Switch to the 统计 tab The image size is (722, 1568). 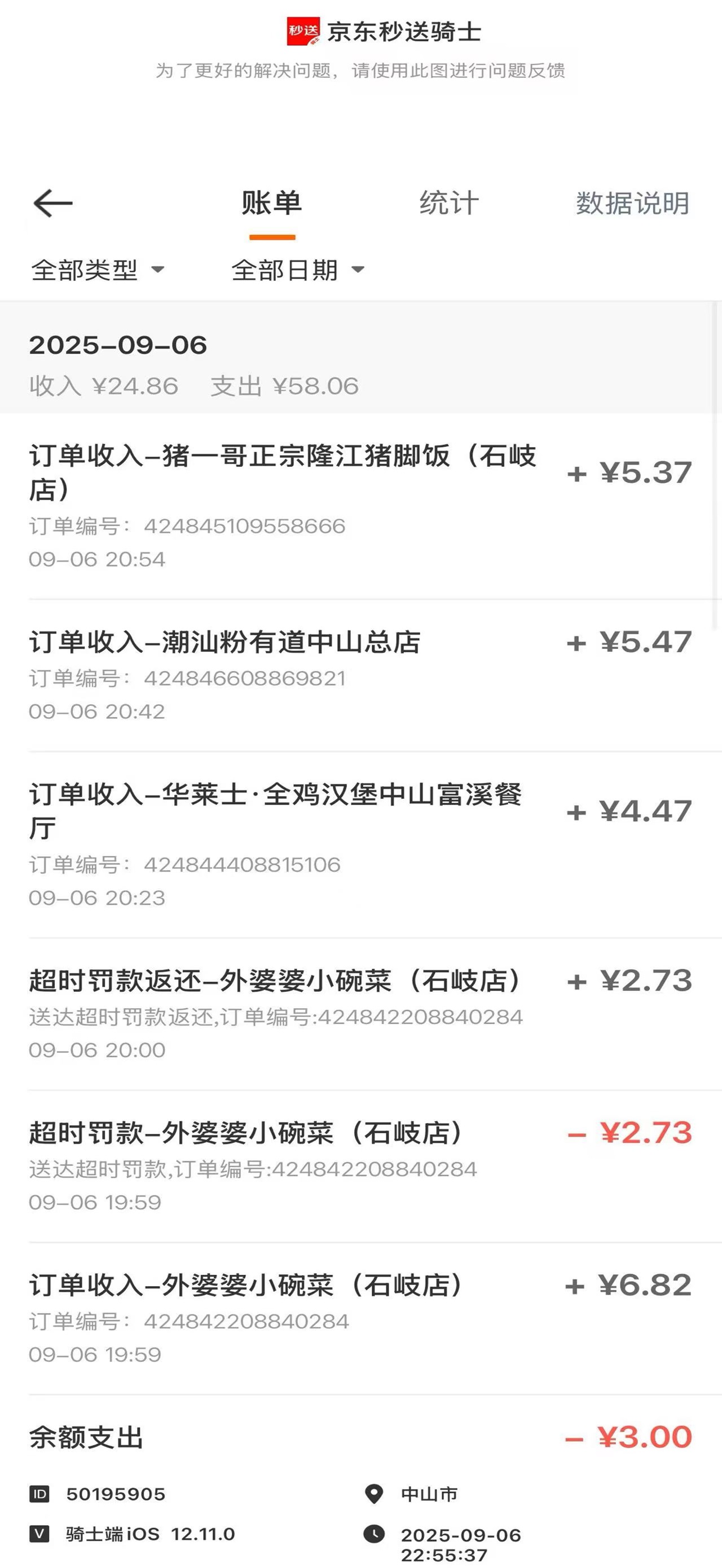448,204
